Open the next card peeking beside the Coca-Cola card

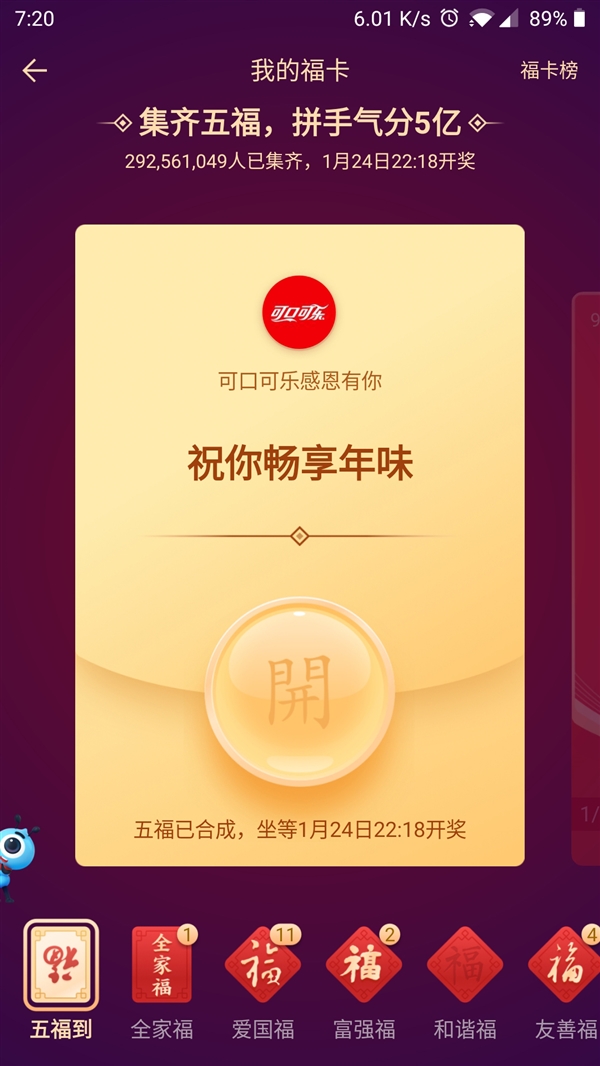[x=586, y=578]
